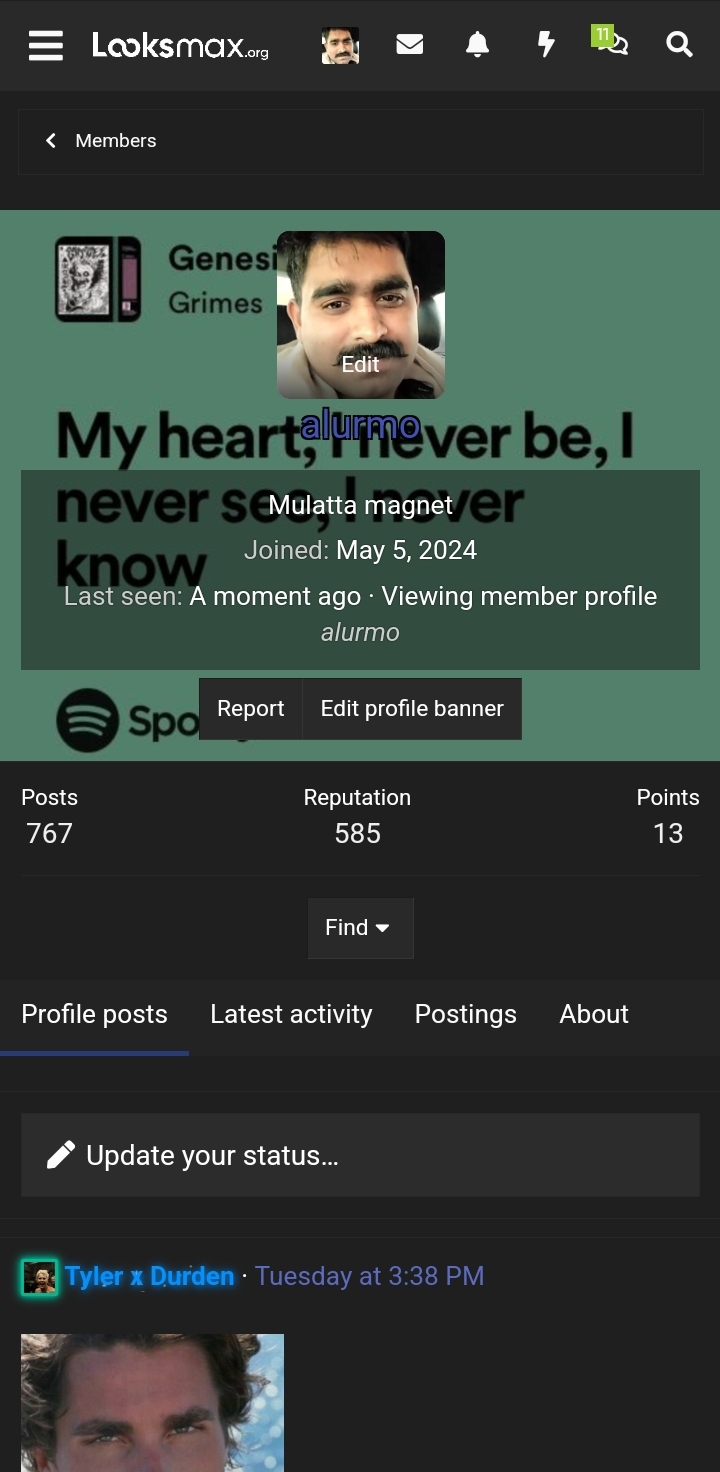The image size is (720, 1472).
Task: Tap the Report button
Action: coord(251,709)
